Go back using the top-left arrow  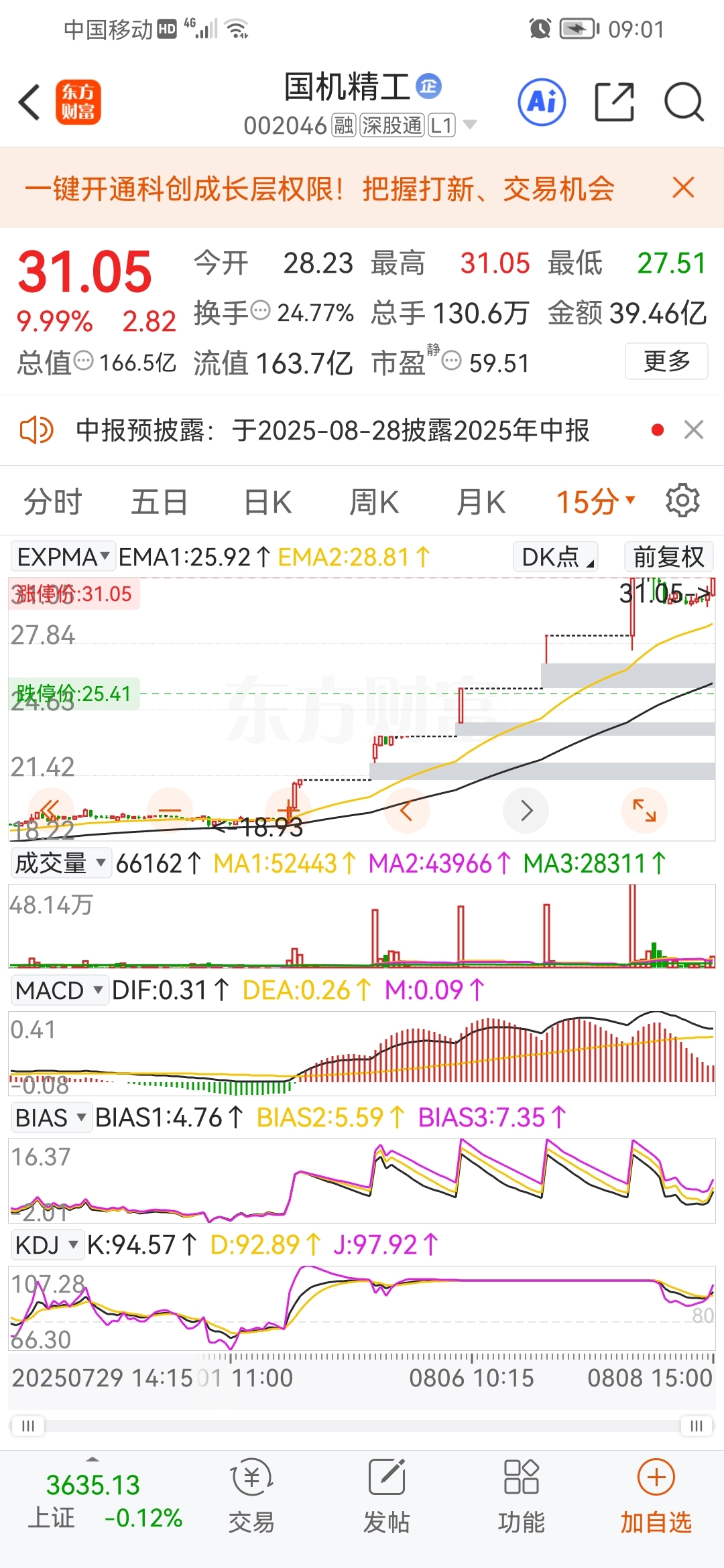point(30,103)
